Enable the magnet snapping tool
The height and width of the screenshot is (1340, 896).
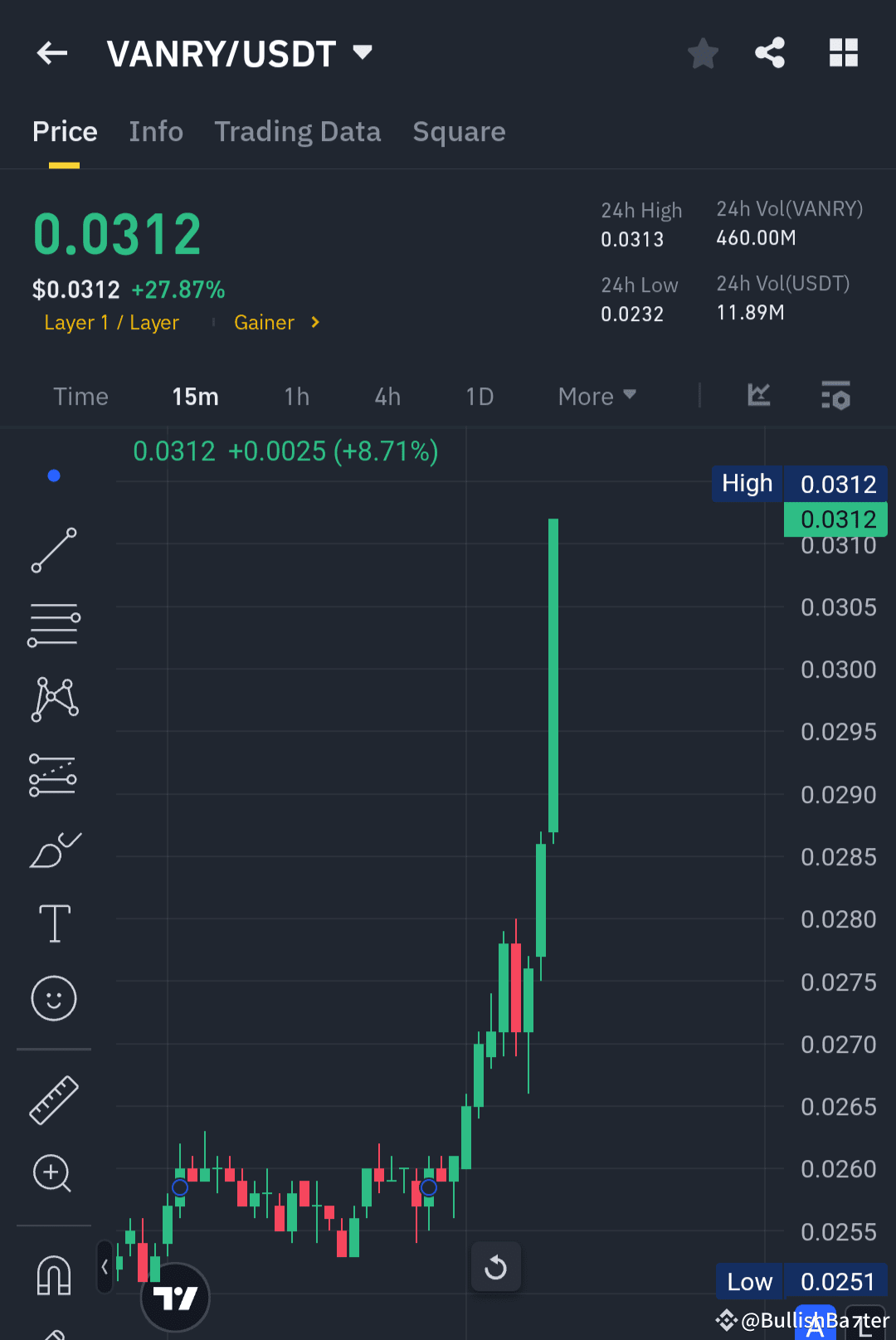click(x=53, y=1275)
